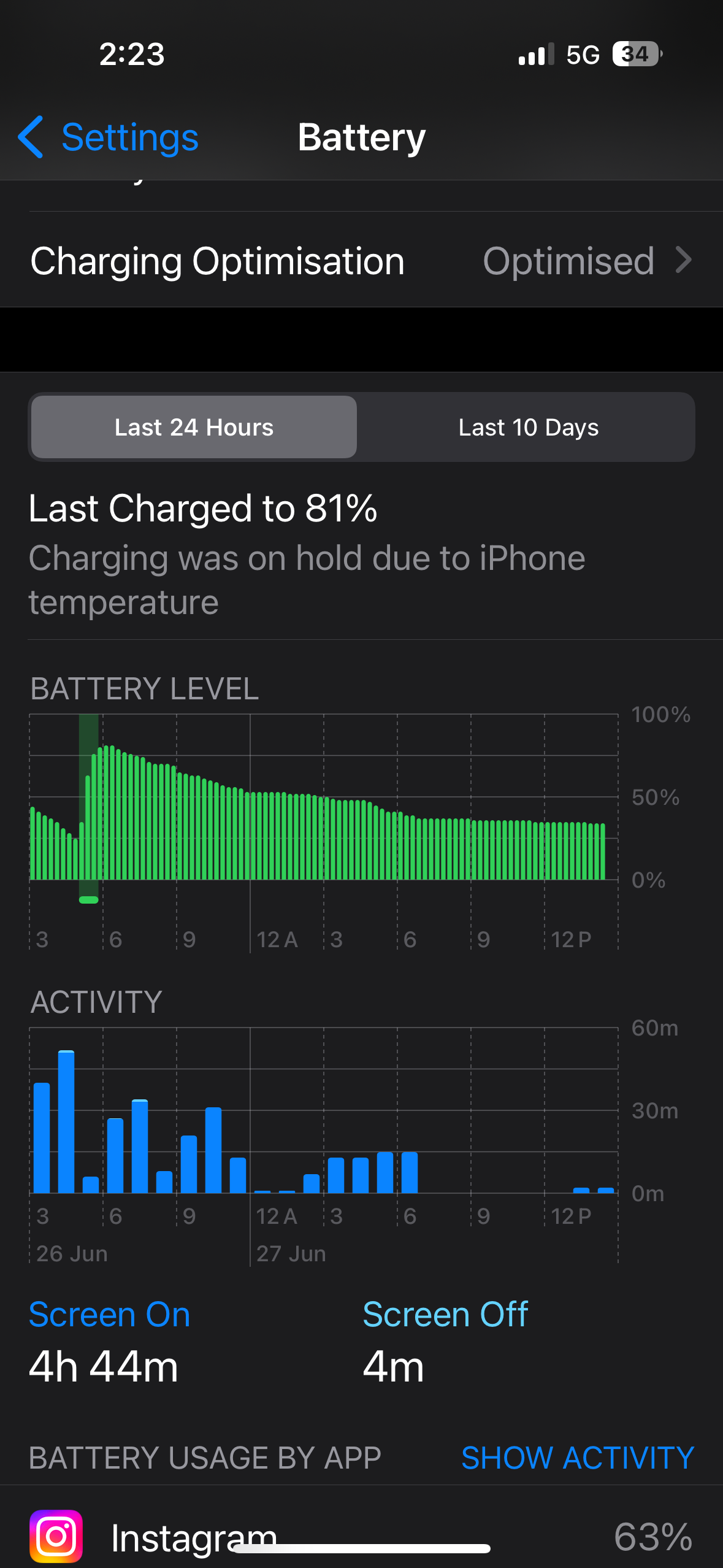Go back to Settings
Viewport: 723px width, 1568px height.
pos(109,137)
